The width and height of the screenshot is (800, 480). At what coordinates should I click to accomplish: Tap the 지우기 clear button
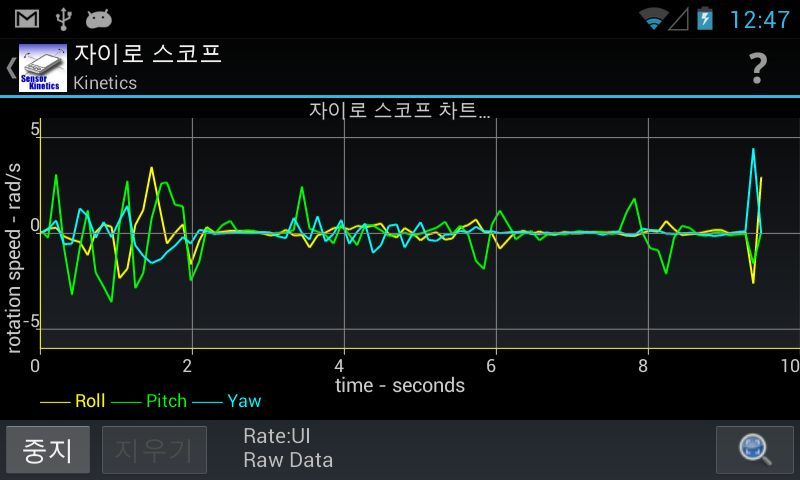coord(154,450)
